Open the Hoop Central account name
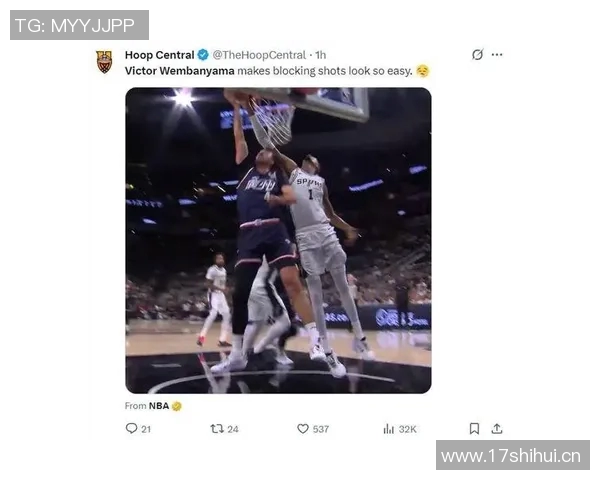 [159, 55]
